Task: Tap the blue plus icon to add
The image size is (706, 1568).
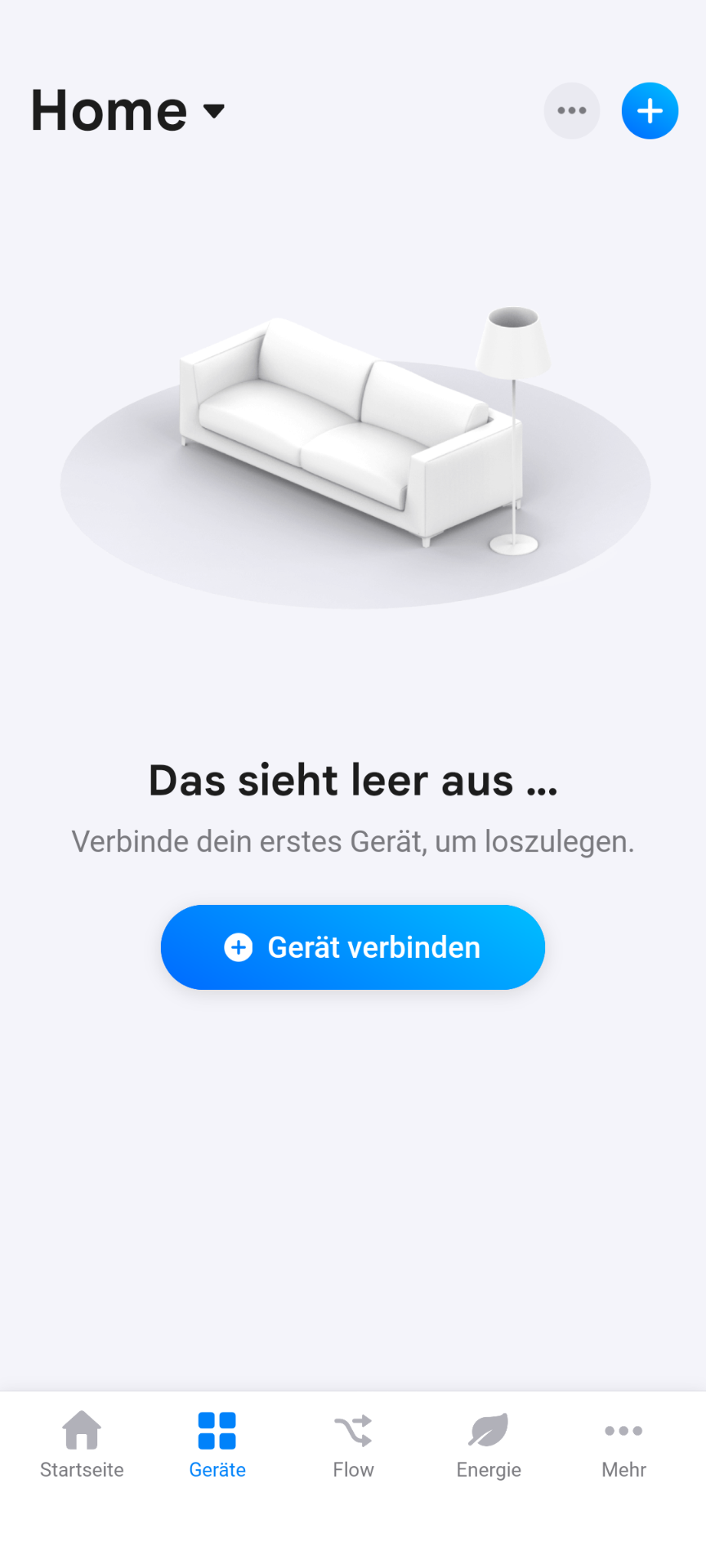Action: coord(650,111)
